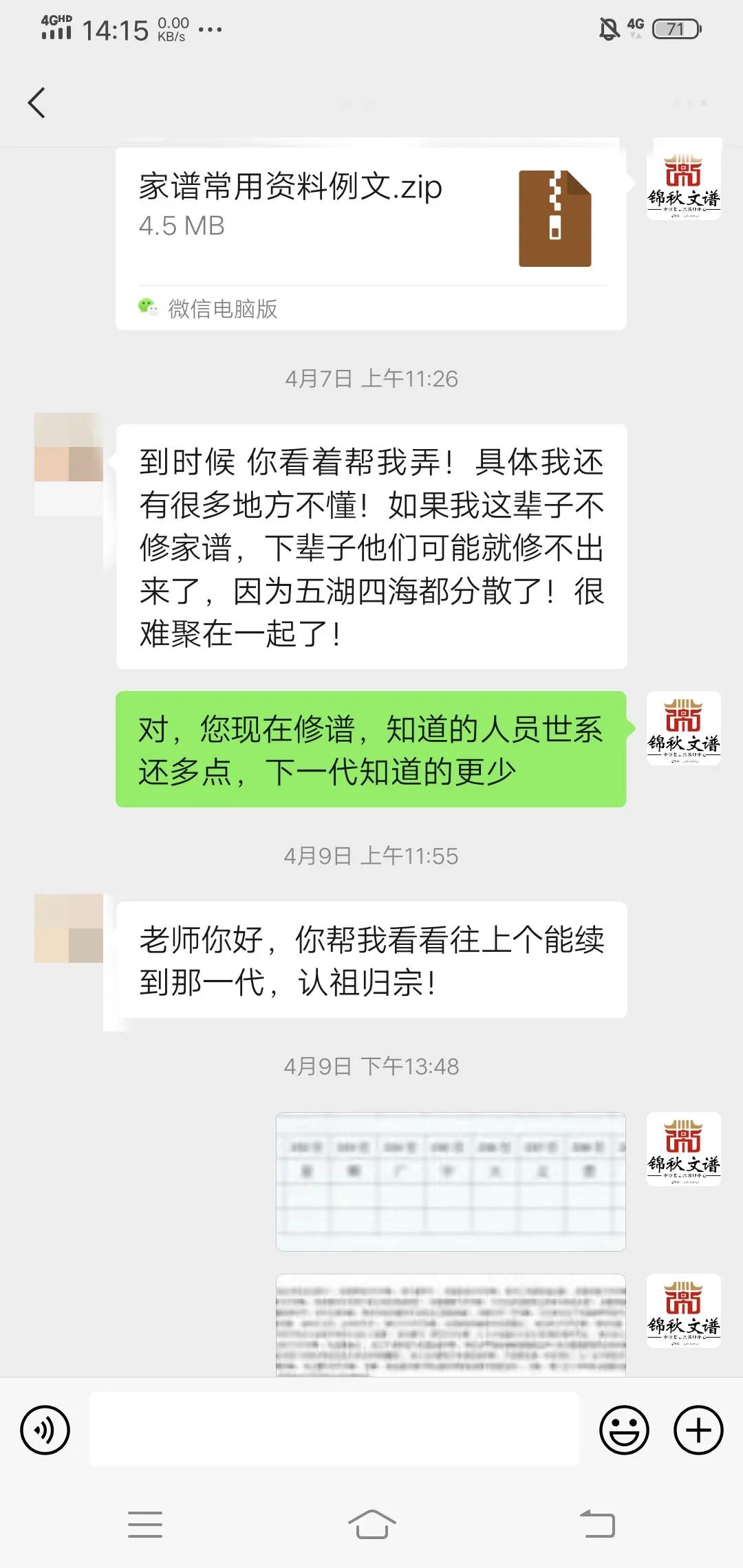Open the contact's avatar beside 到时候 message
The width and height of the screenshot is (743, 1568).
69,447
